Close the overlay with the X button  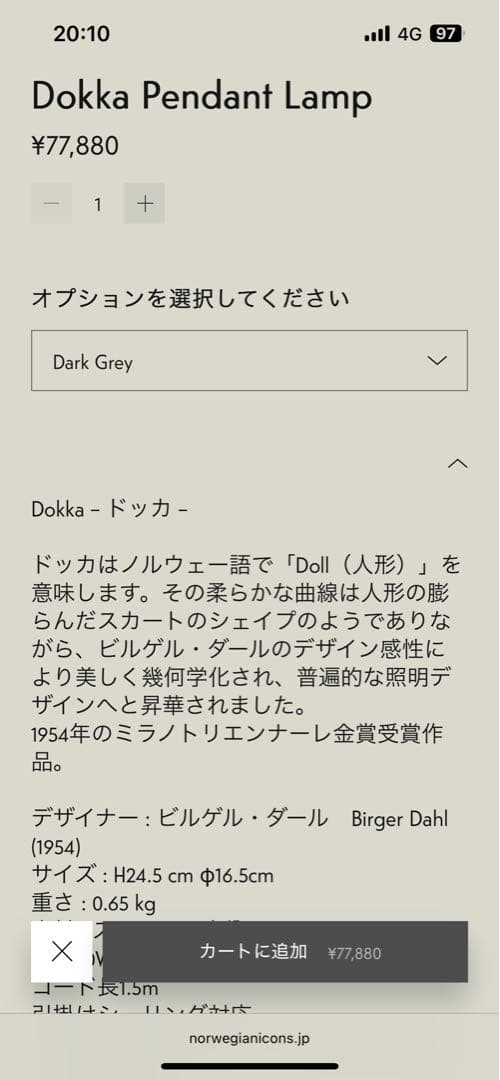61,952
